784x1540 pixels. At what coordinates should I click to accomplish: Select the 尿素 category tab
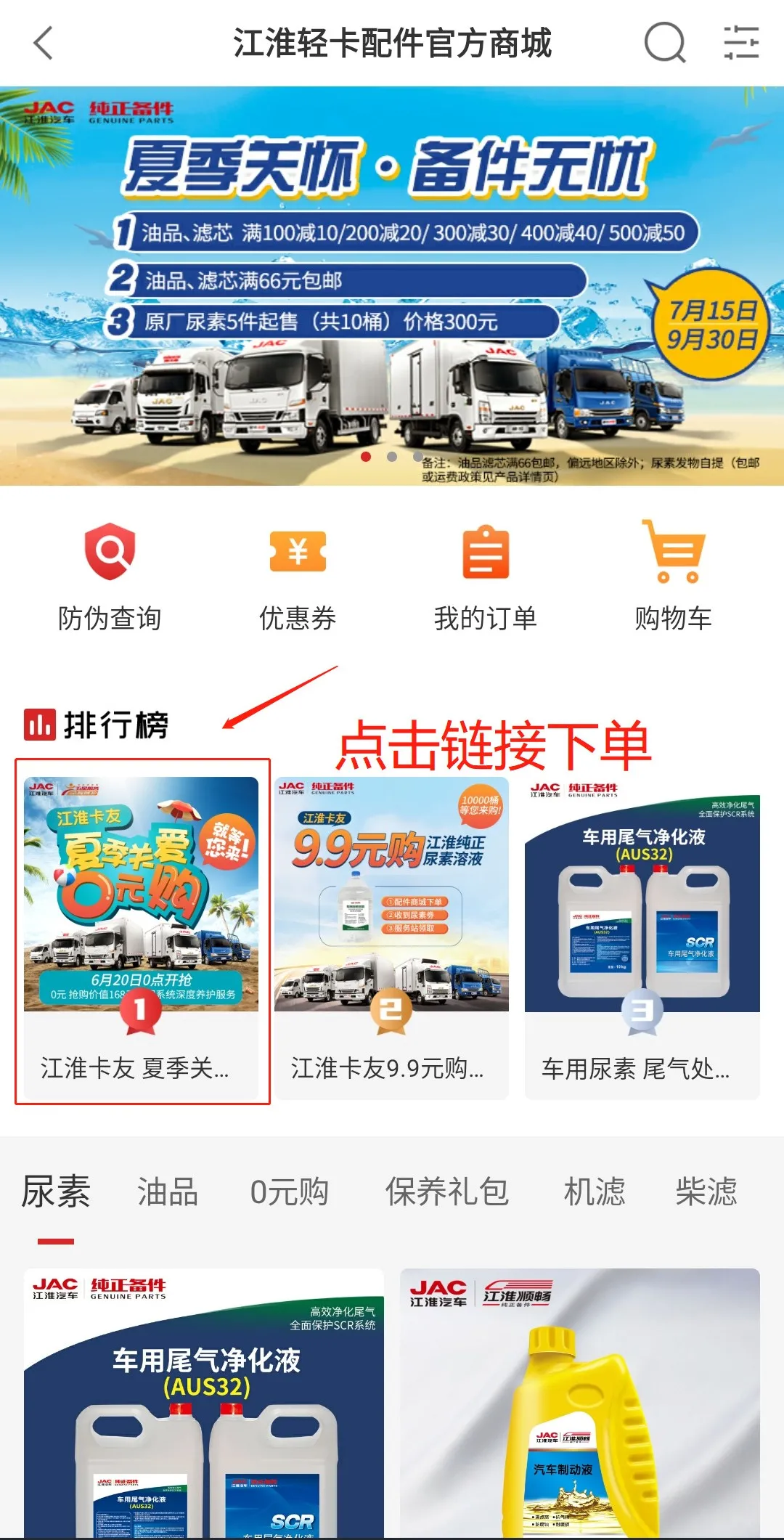tap(56, 1192)
